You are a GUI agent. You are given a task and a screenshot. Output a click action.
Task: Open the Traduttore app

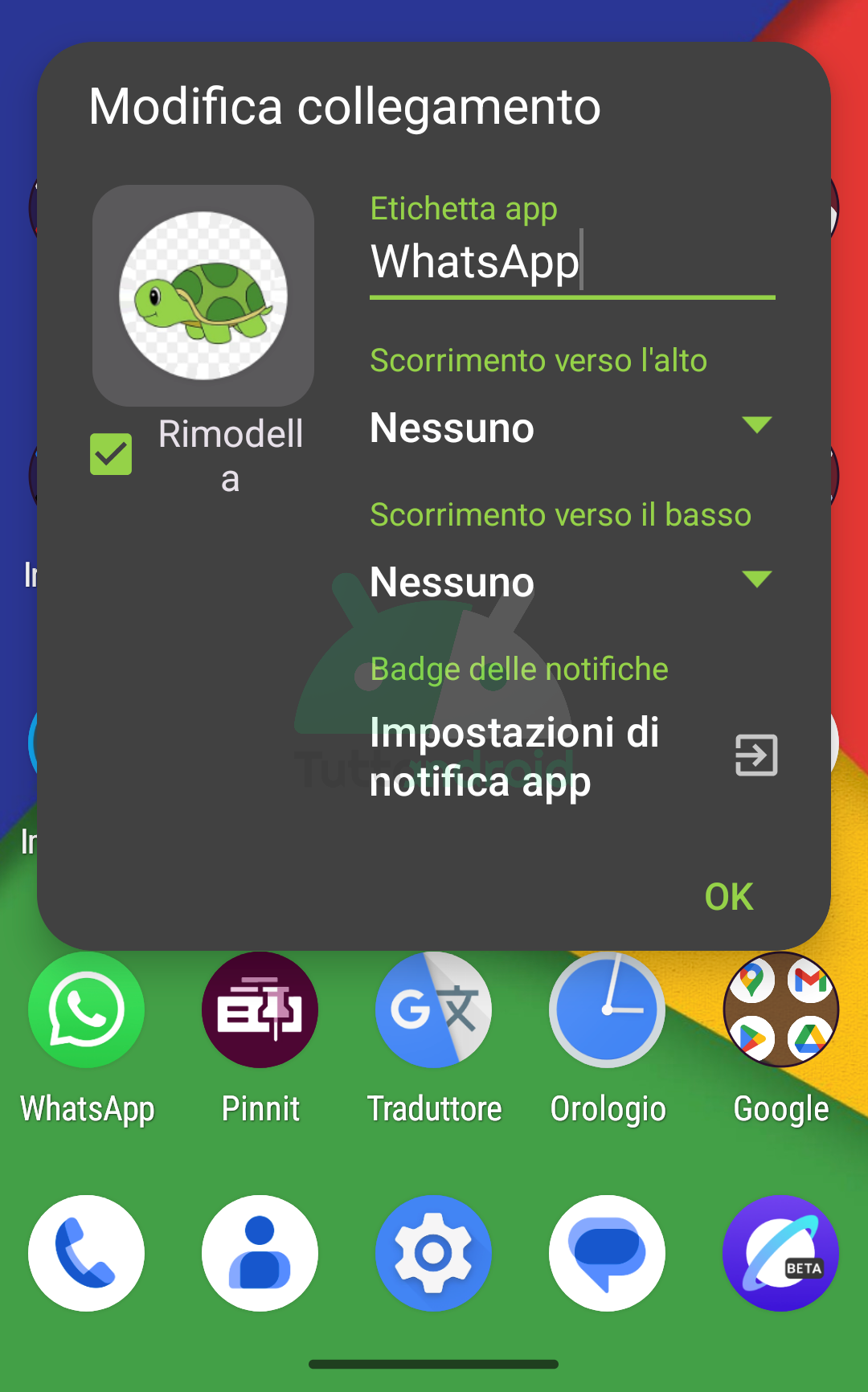pos(434,1010)
